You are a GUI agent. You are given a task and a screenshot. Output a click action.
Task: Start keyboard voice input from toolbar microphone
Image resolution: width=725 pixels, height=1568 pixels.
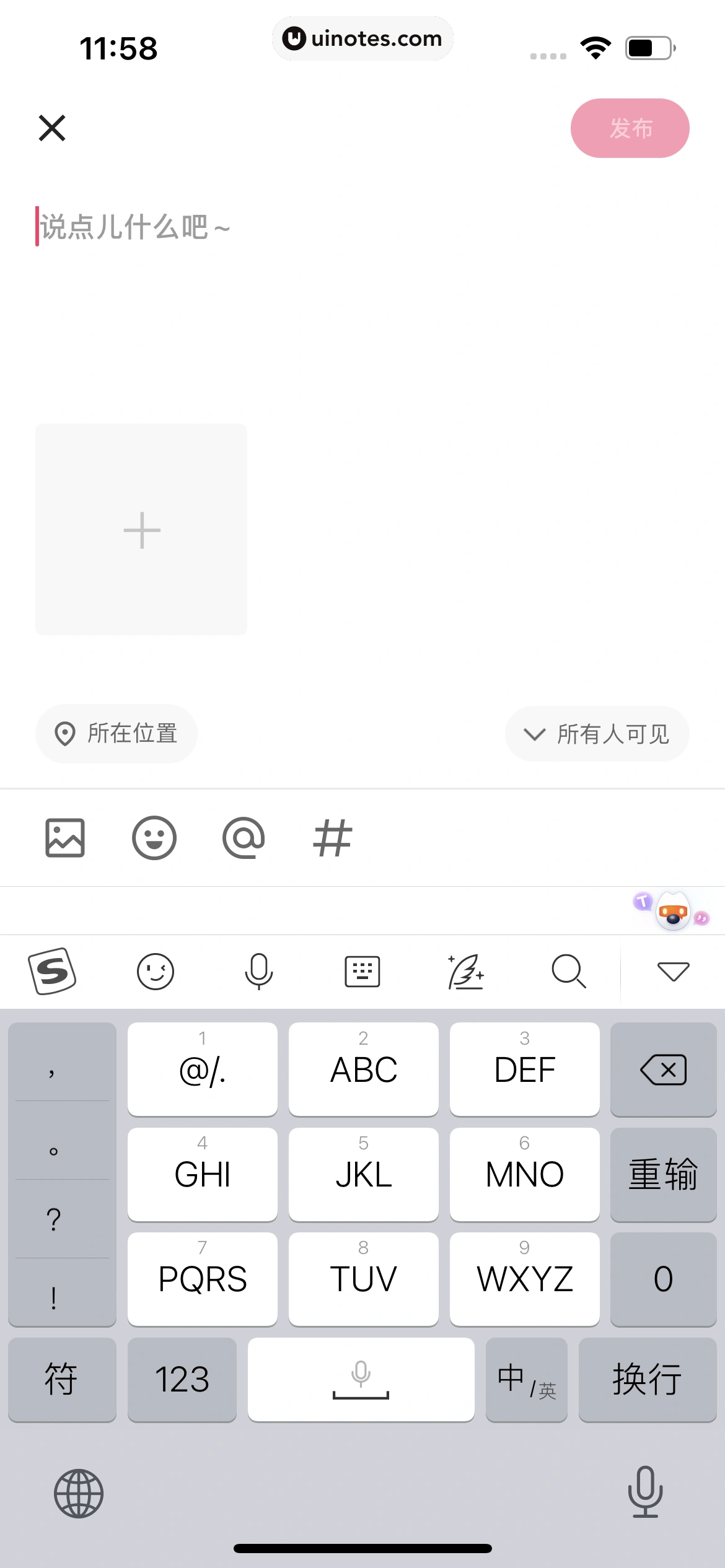click(x=258, y=971)
